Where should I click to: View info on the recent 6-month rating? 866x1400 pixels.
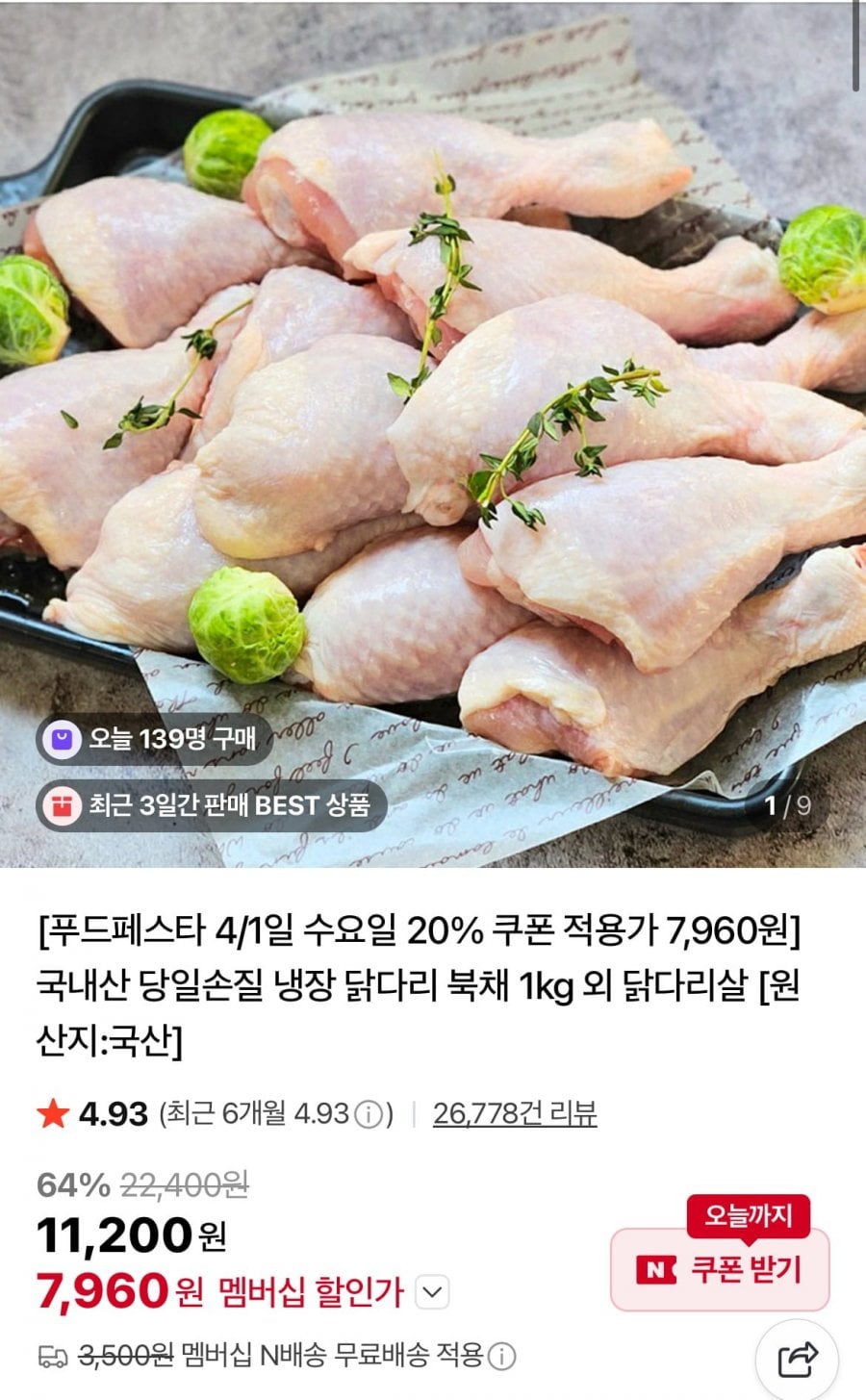(x=368, y=1114)
